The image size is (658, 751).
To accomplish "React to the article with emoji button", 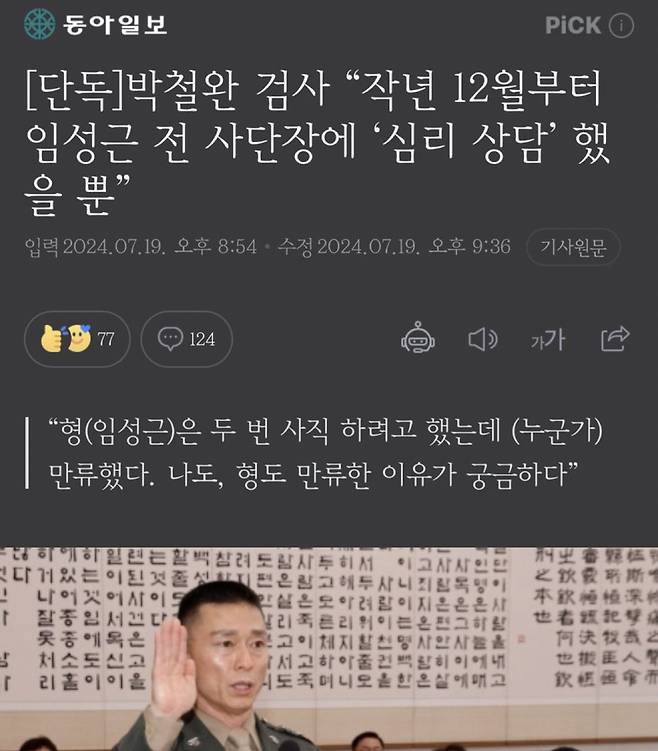I will coord(77,339).
